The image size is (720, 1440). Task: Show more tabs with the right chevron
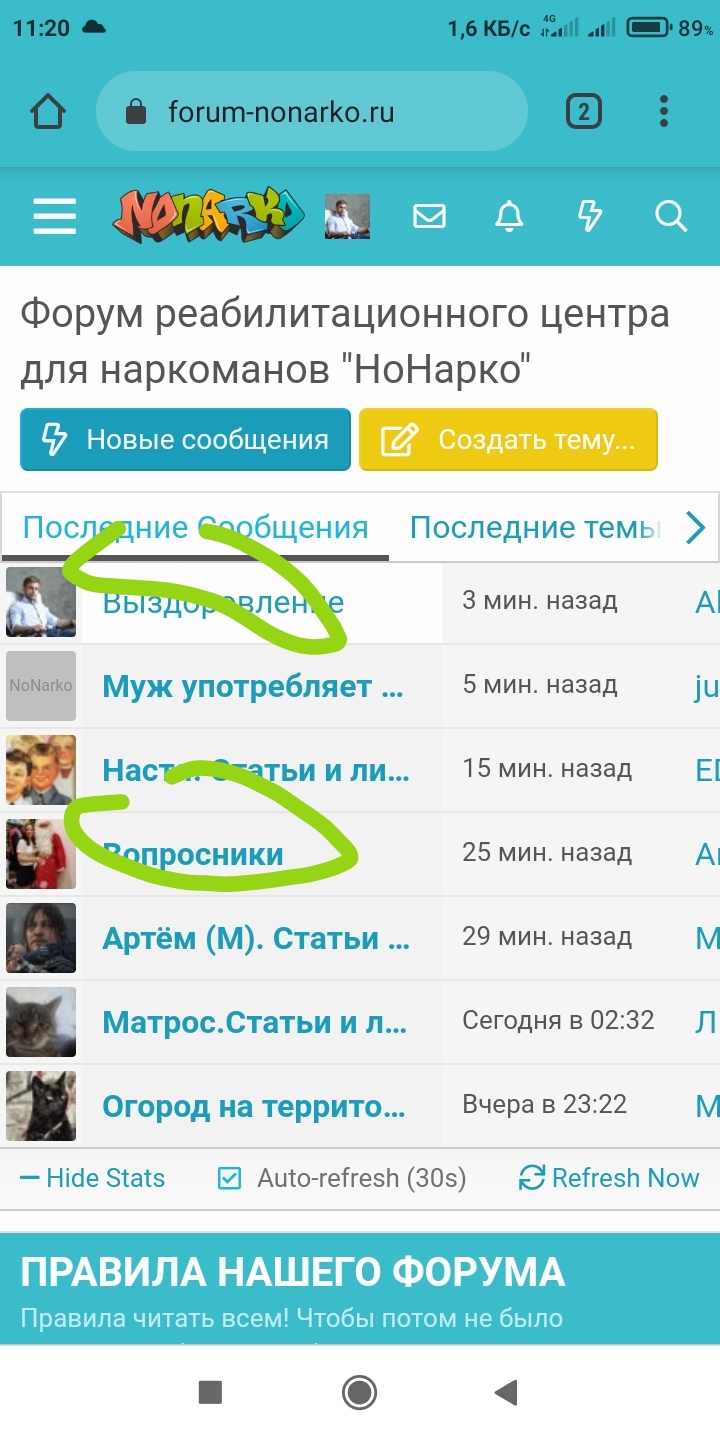tap(696, 527)
